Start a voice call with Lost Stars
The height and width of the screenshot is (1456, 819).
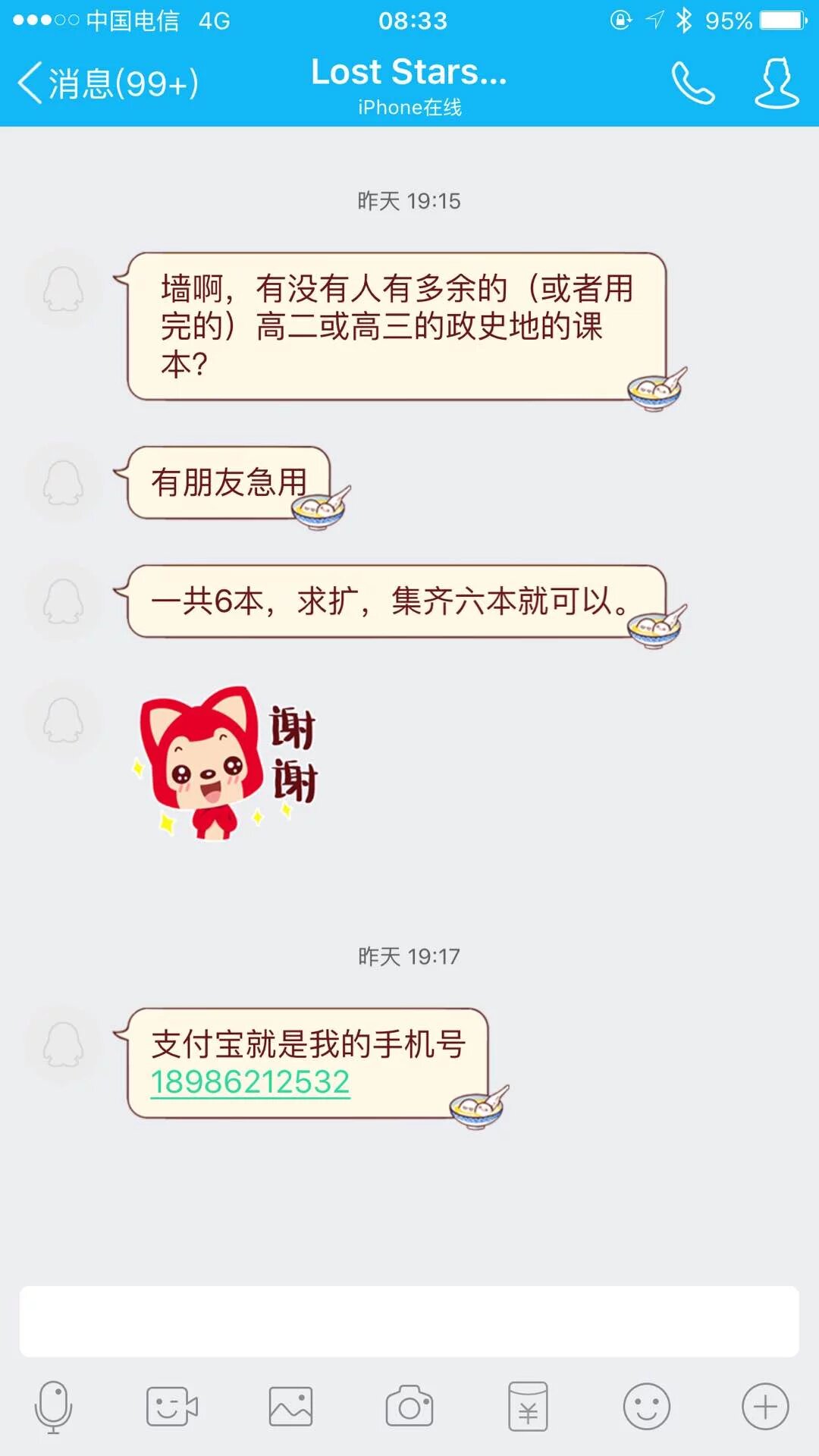pyautogui.click(x=692, y=83)
